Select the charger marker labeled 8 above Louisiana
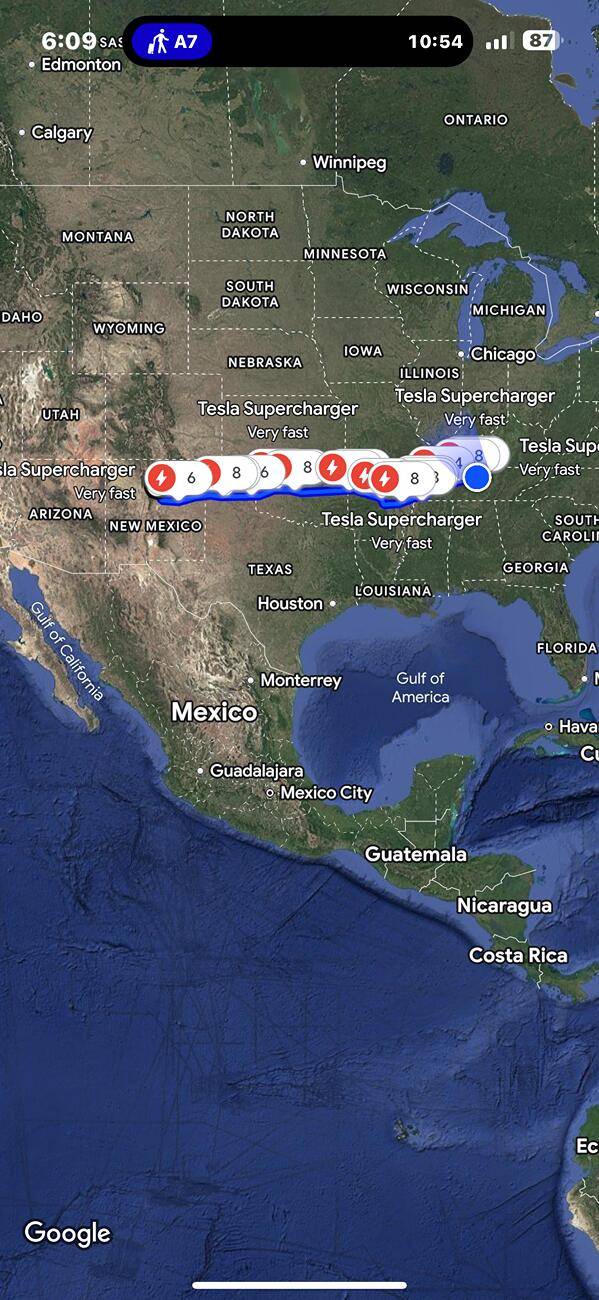This screenshot has width=599, height=1300. point(402,479)
